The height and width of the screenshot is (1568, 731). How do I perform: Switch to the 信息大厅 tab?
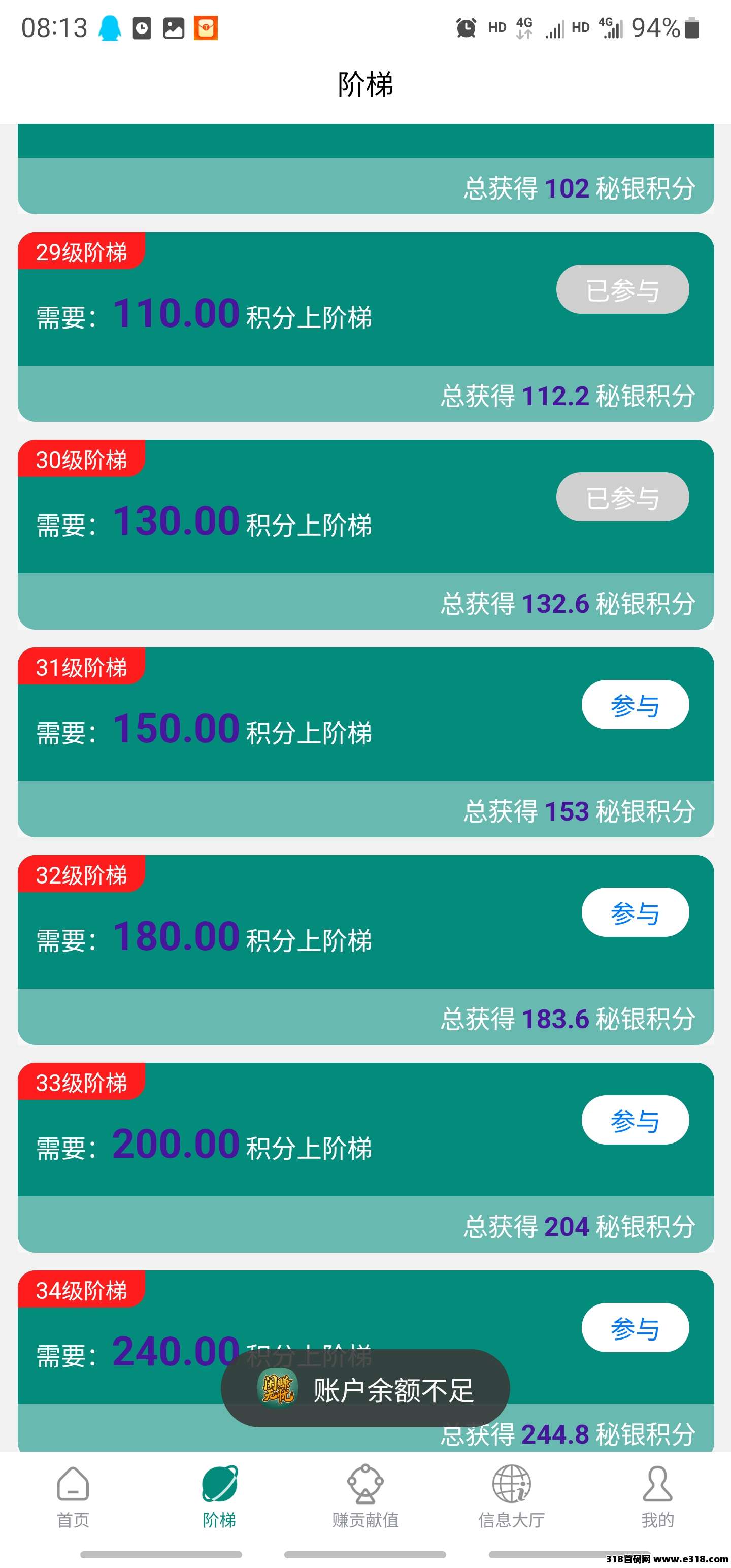pos(511,1497)
